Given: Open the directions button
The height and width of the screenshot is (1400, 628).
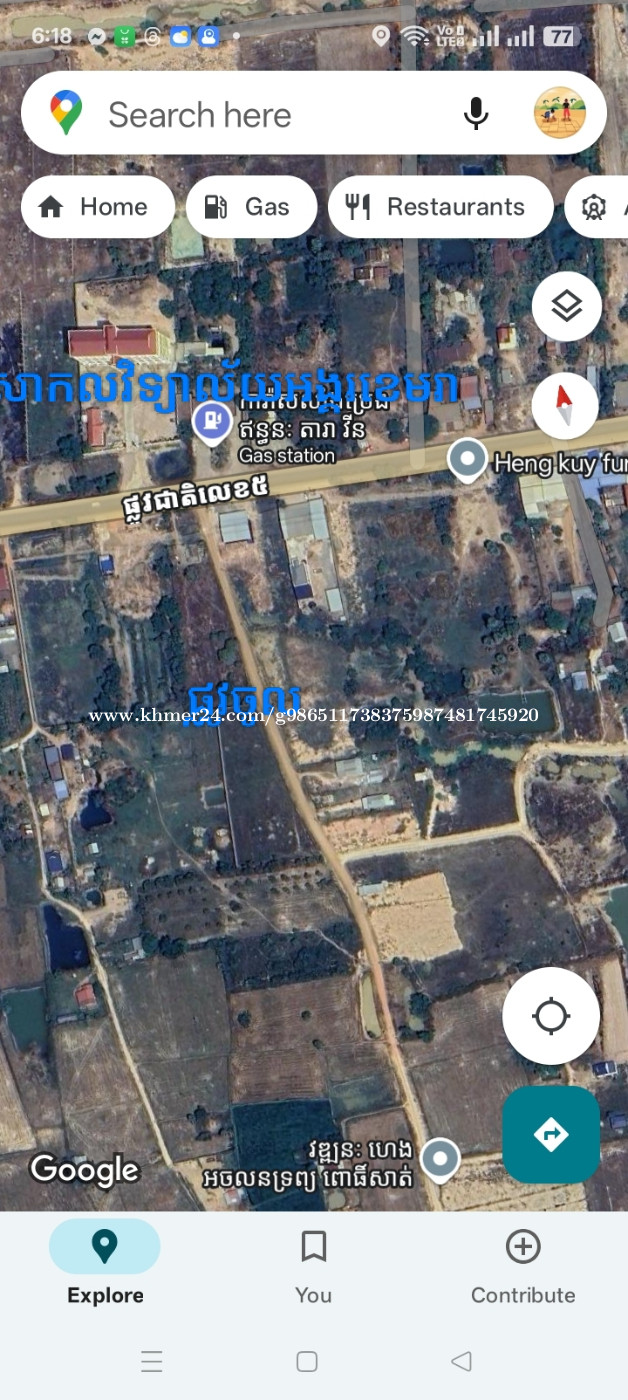Looking at the screenshot, I should point(551,1135).
